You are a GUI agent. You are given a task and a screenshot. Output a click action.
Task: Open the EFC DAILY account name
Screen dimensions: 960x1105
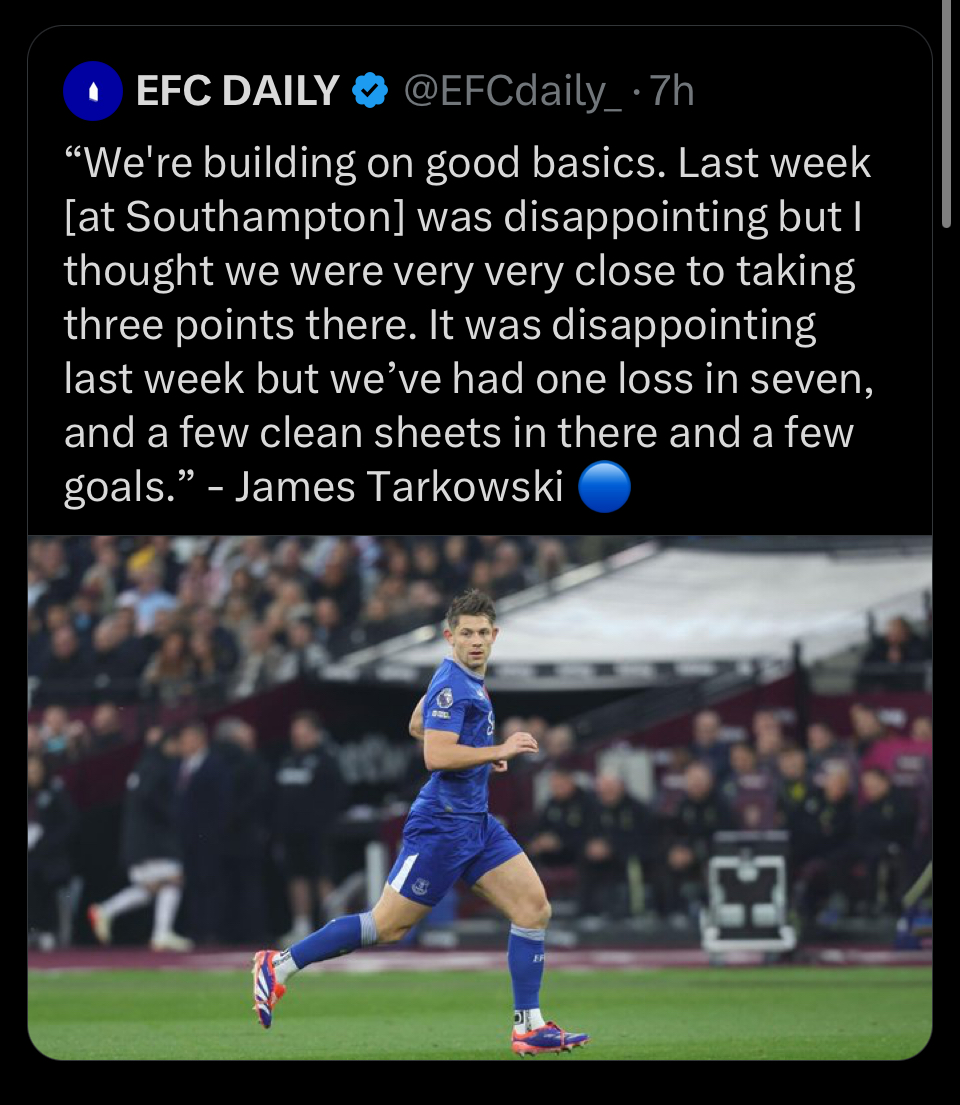coord(237,92)
